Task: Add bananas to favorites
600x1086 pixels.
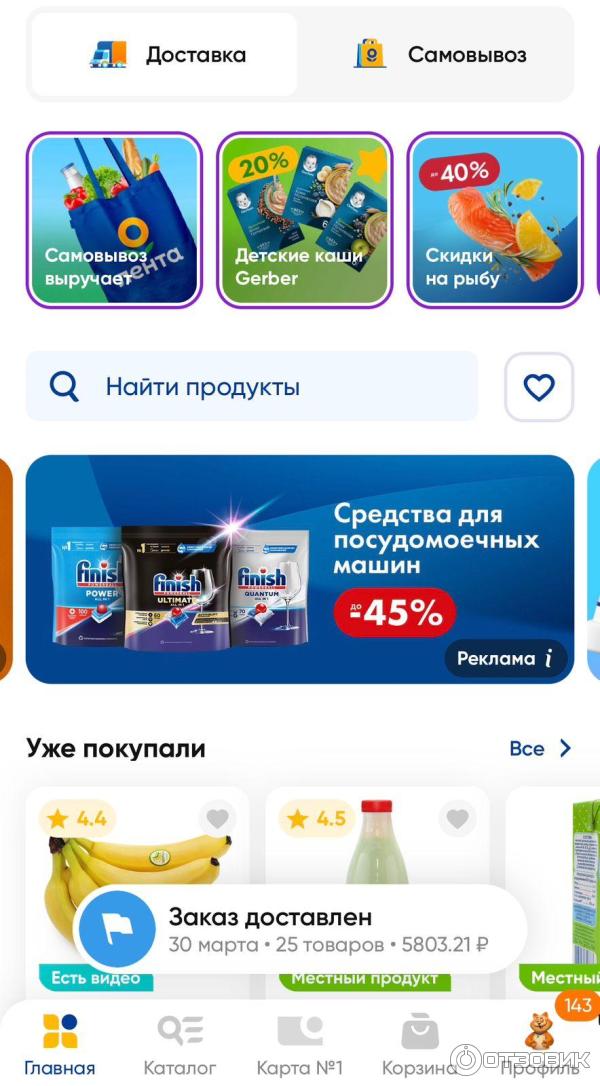Action: pyautogui.click(x=217, y=819)
